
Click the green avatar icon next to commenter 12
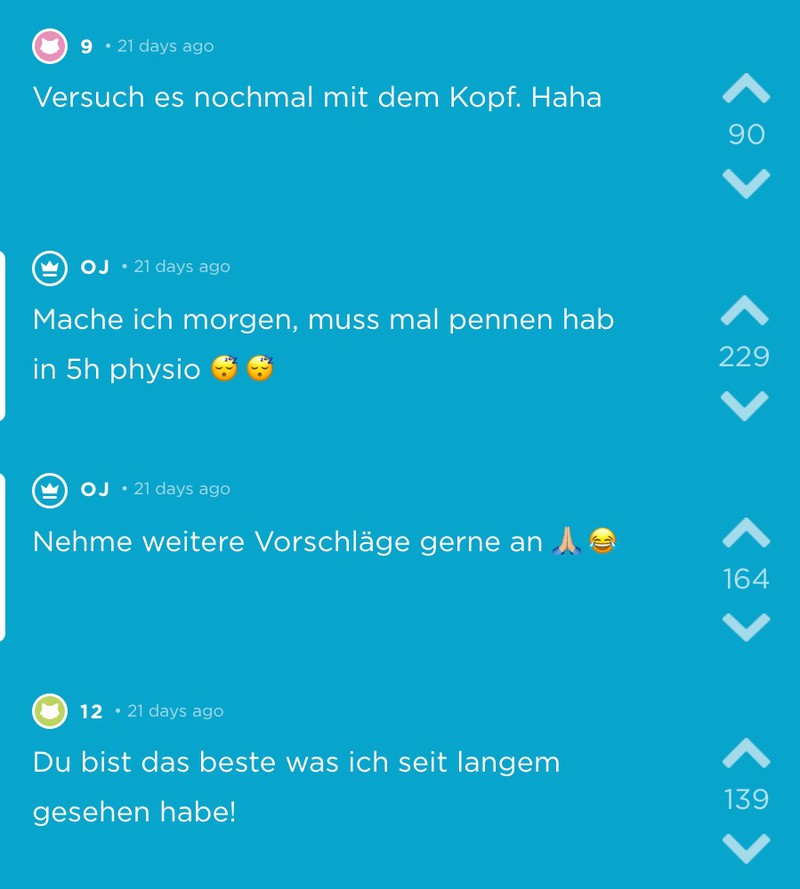click(x=48, y=711)
